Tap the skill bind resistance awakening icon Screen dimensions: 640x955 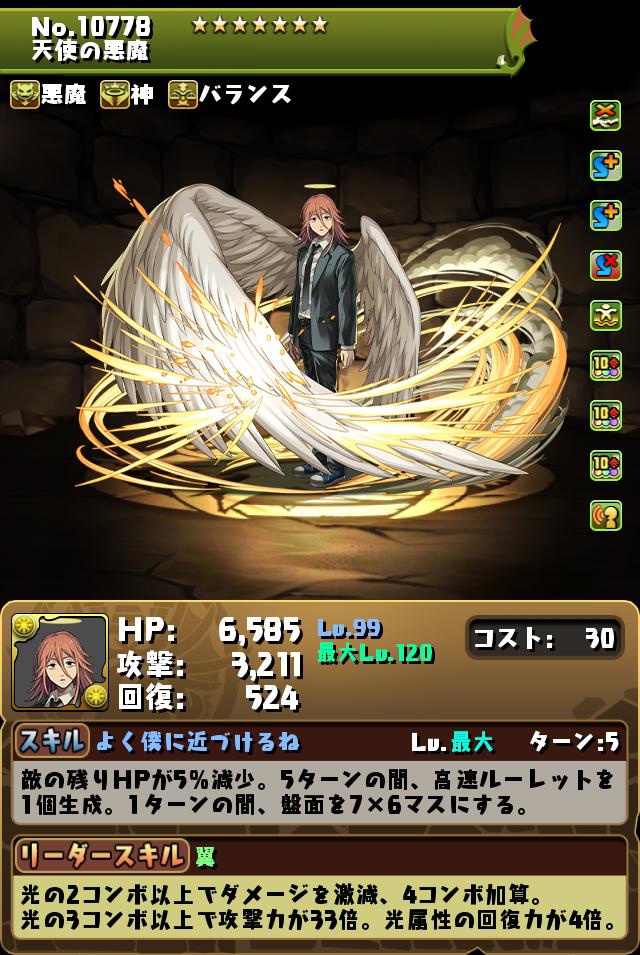[605, 264]
